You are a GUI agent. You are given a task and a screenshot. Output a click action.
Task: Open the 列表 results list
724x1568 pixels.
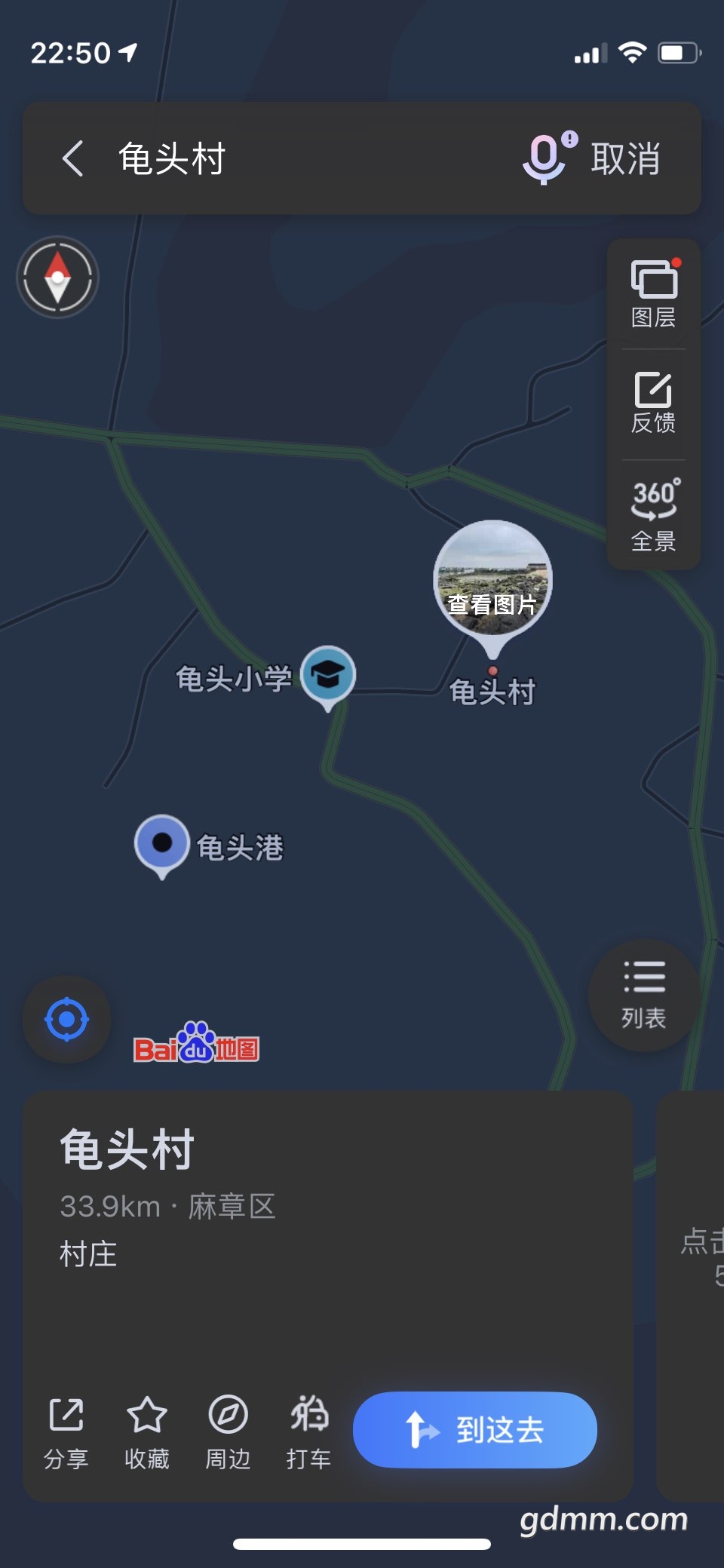point(644,996)
